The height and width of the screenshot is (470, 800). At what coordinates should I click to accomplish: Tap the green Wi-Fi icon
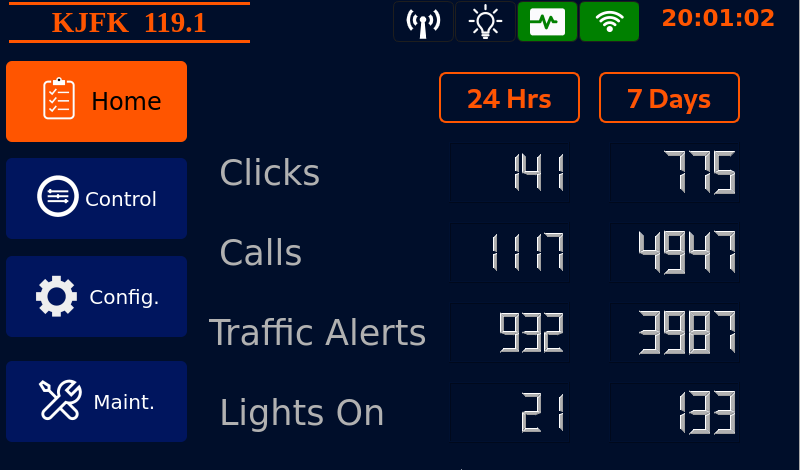[609, 22]
